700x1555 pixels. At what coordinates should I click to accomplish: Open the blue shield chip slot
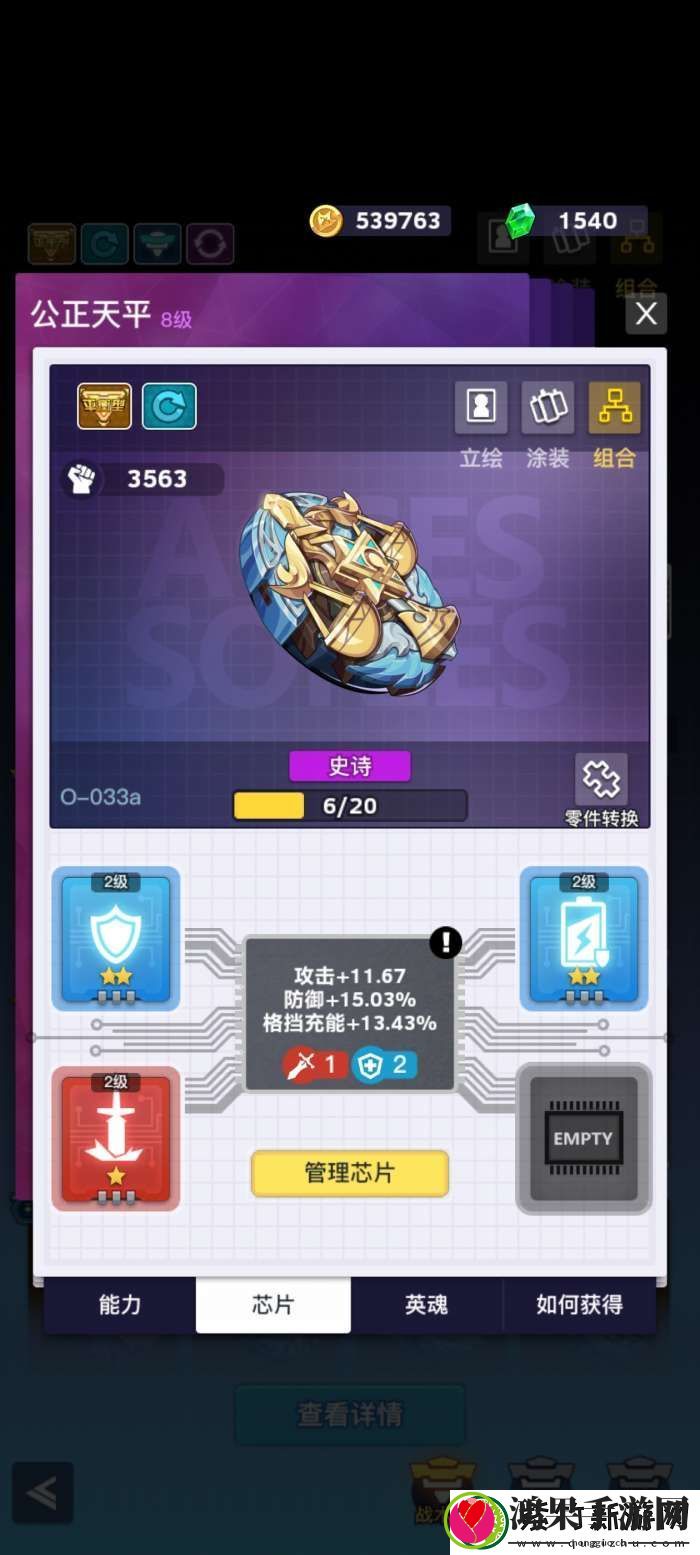[116, 938]
